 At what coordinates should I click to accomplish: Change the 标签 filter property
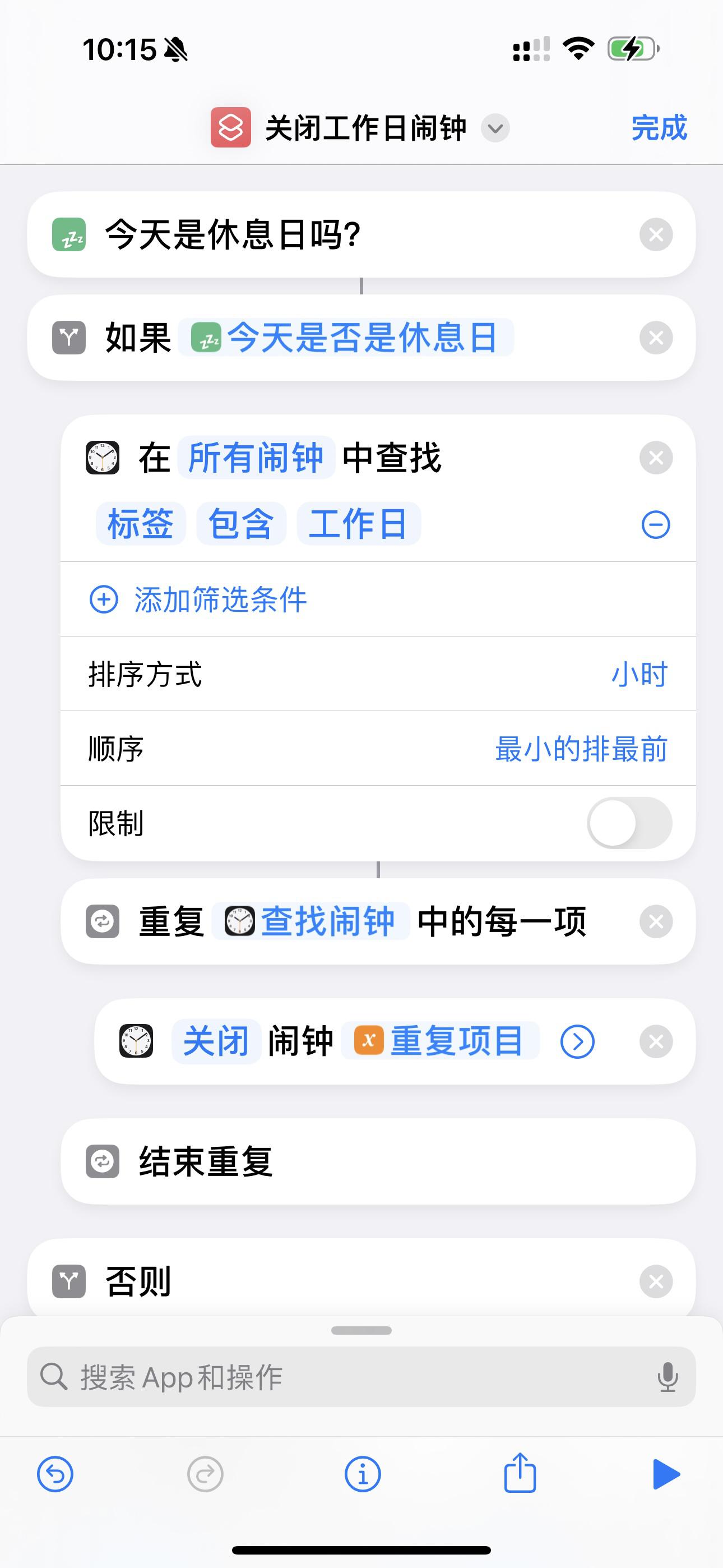tap(141, 524)
